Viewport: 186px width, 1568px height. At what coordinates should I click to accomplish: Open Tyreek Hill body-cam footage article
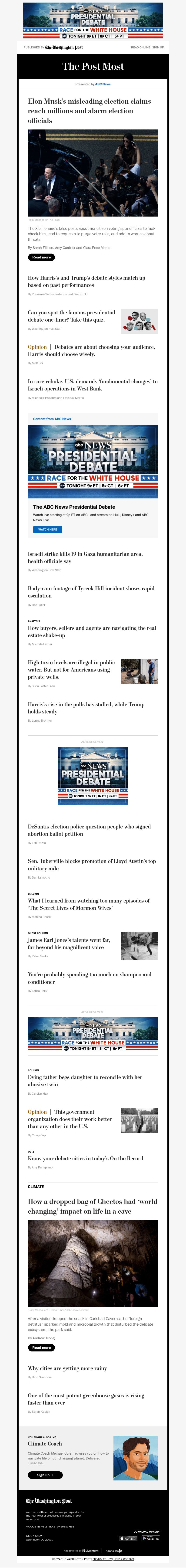click(91, 592)
